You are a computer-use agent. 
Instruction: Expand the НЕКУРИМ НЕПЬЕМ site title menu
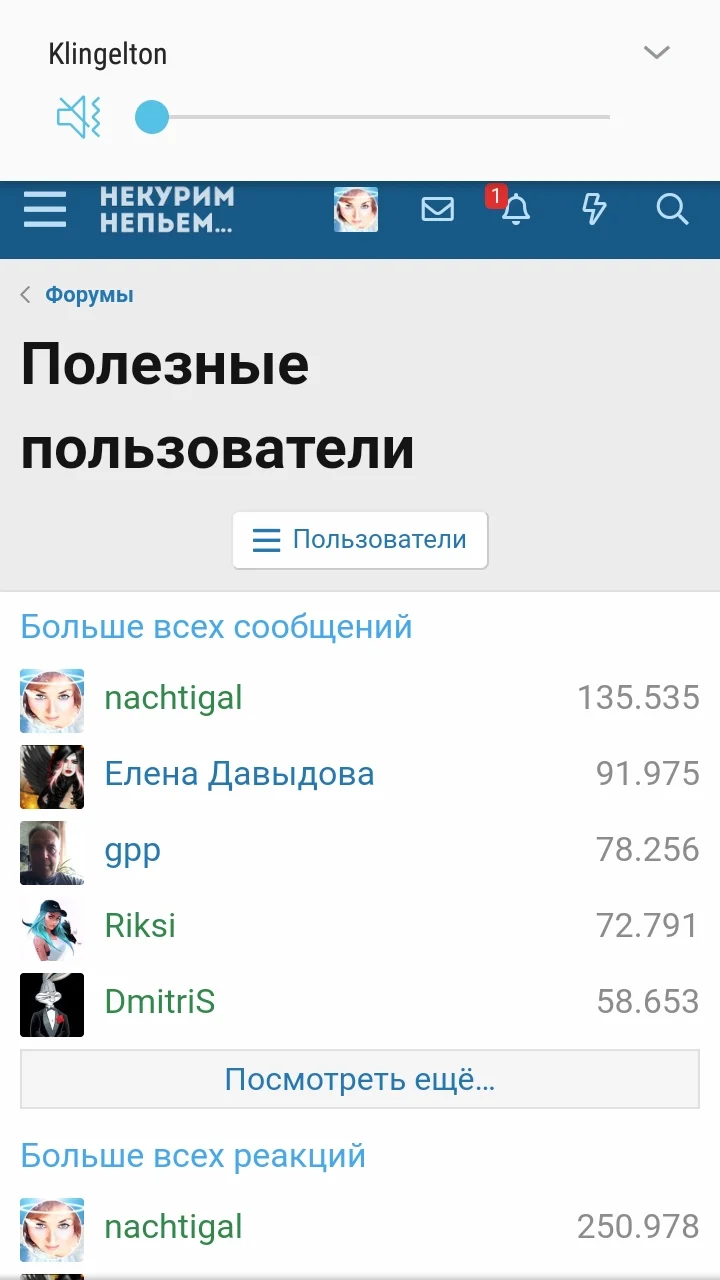pyautogui.click(x=166, y=210)
